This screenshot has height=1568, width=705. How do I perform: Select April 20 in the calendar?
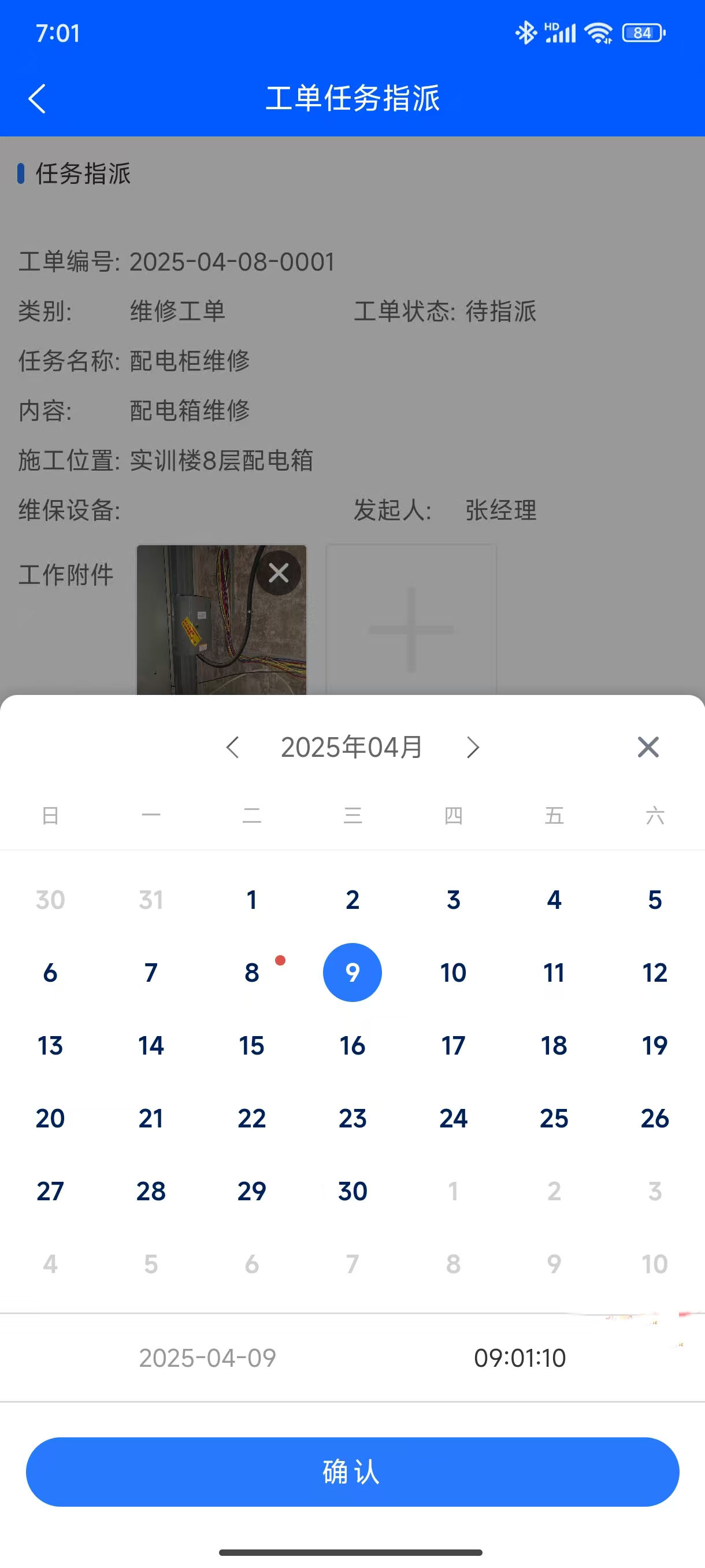(x=50, y=1118)
